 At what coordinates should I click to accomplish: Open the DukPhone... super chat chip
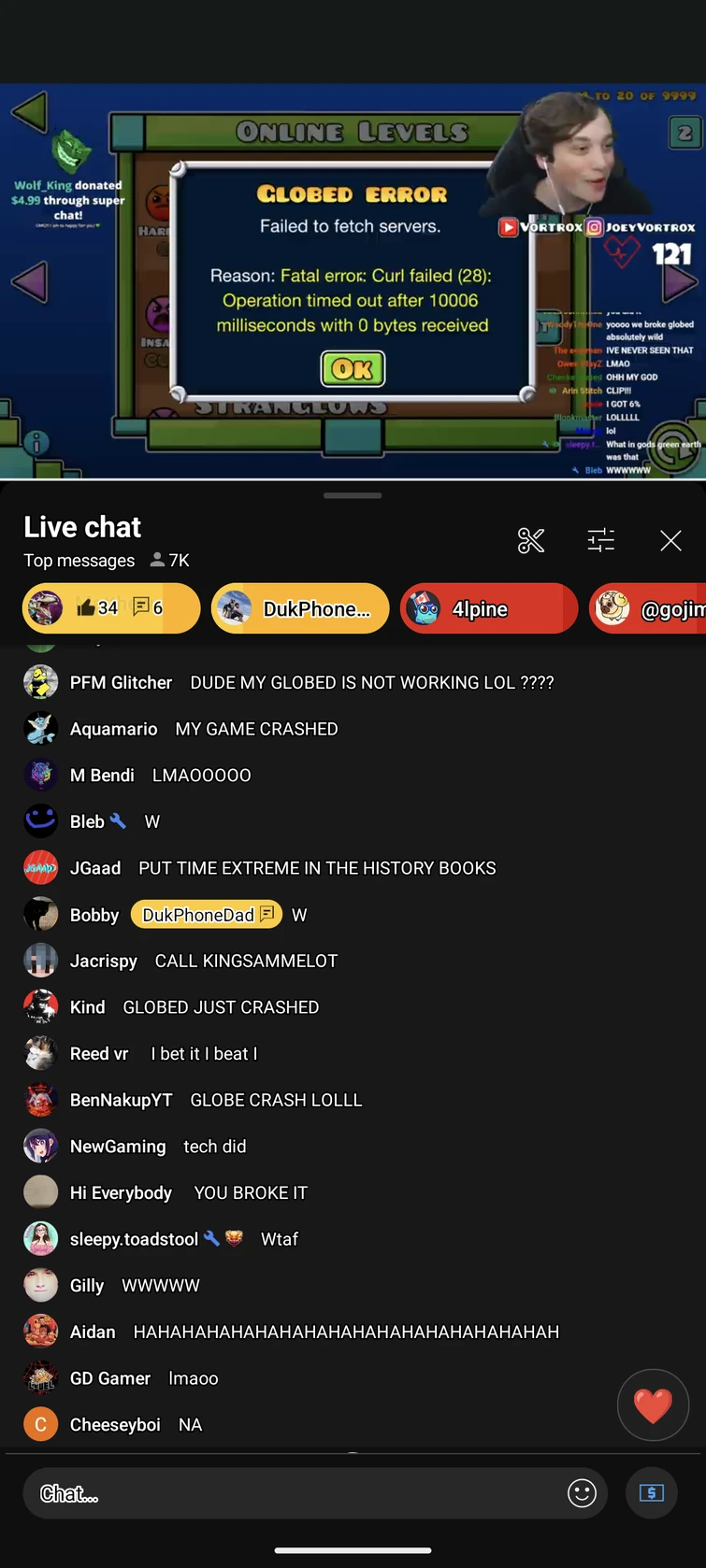point(300,608)
